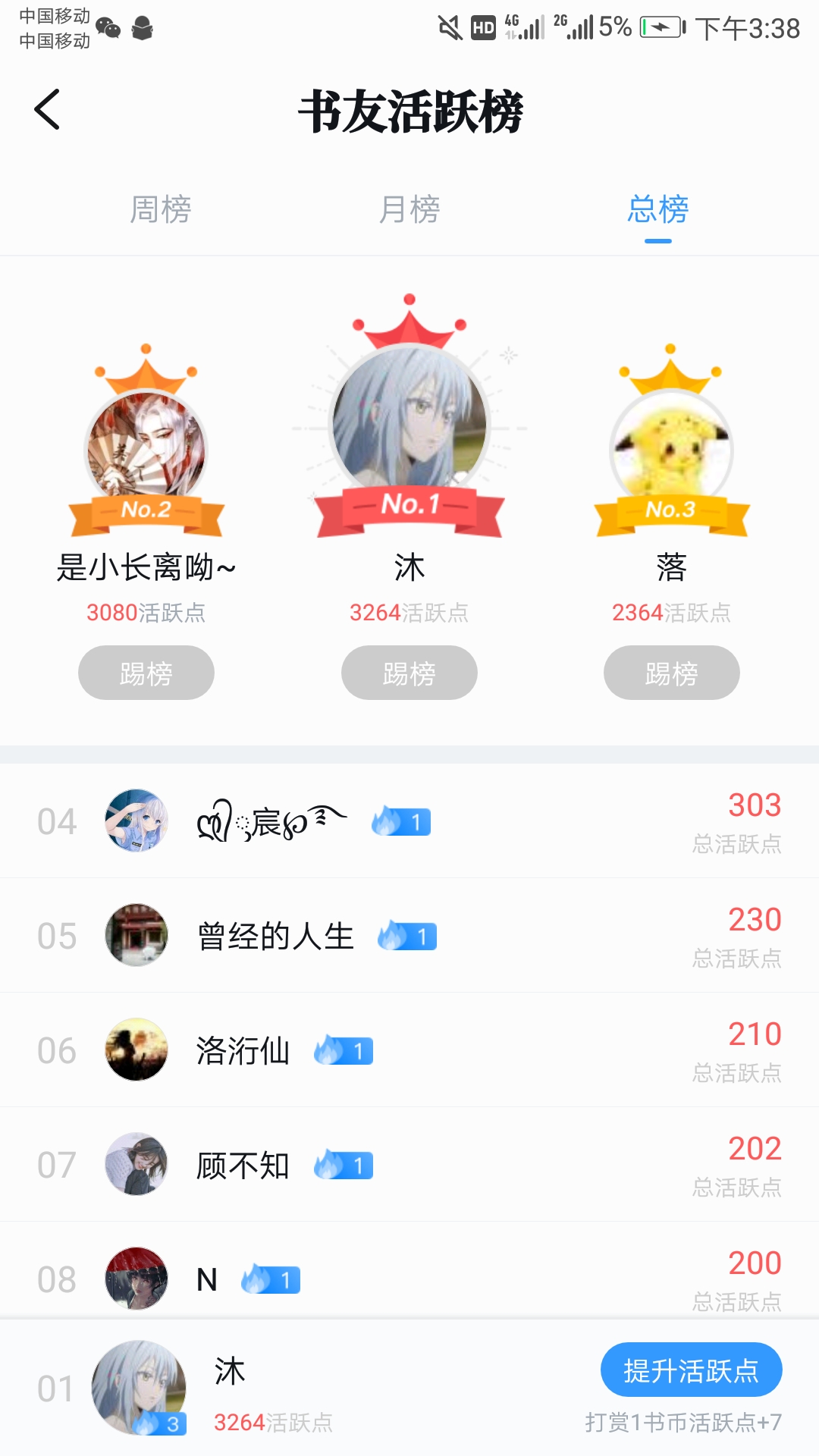Tap the 提升活跃点 button
819x1456 pixels.
pos(691,1370)
